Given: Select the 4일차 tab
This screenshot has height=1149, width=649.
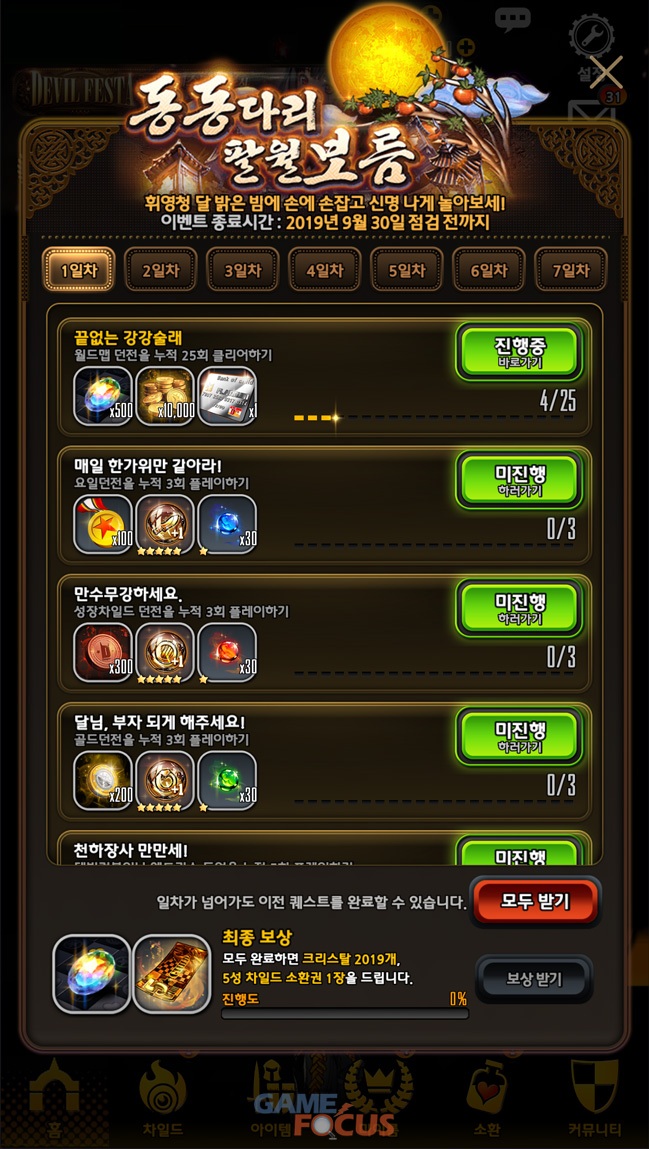Looking at the screenshot, I should [x=324, y=270].
